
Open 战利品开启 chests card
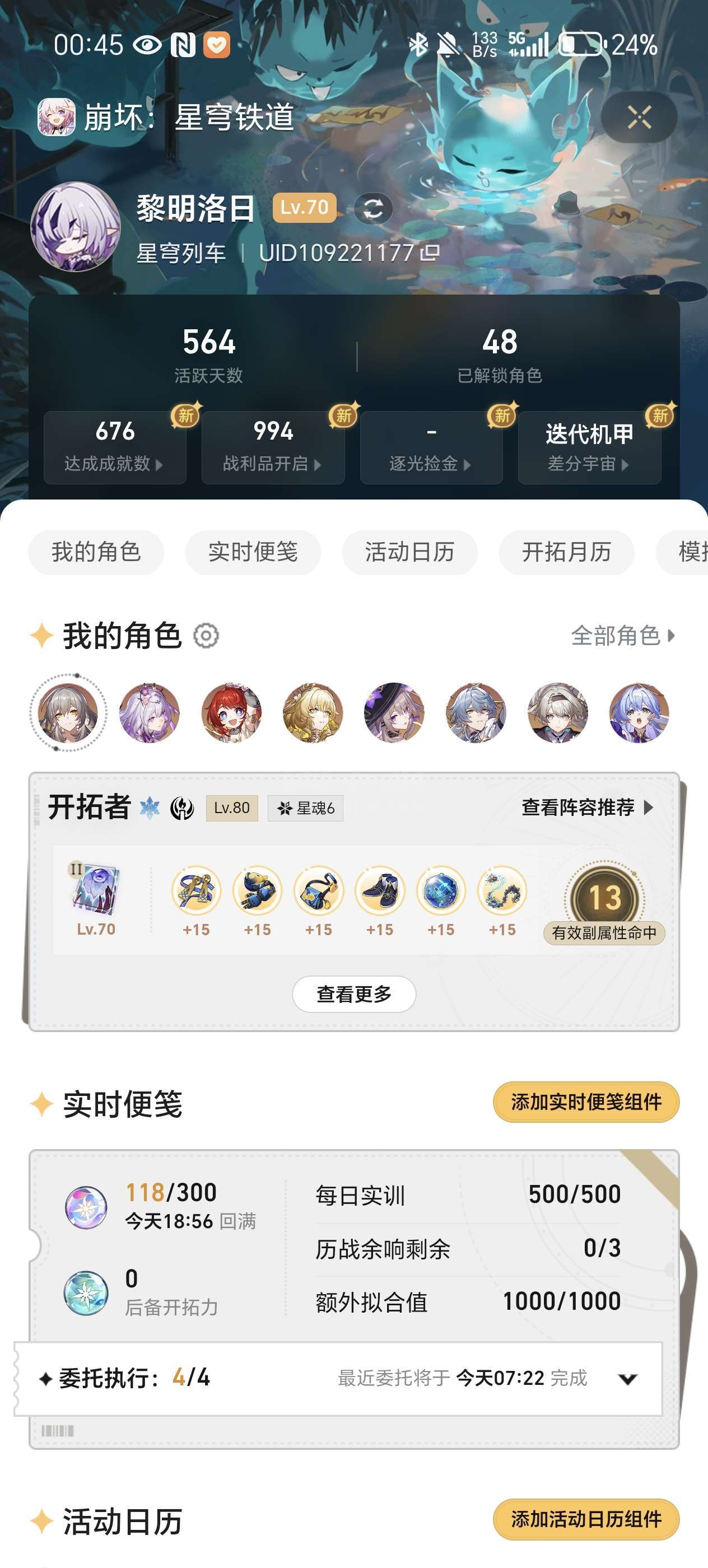(273, 447)
